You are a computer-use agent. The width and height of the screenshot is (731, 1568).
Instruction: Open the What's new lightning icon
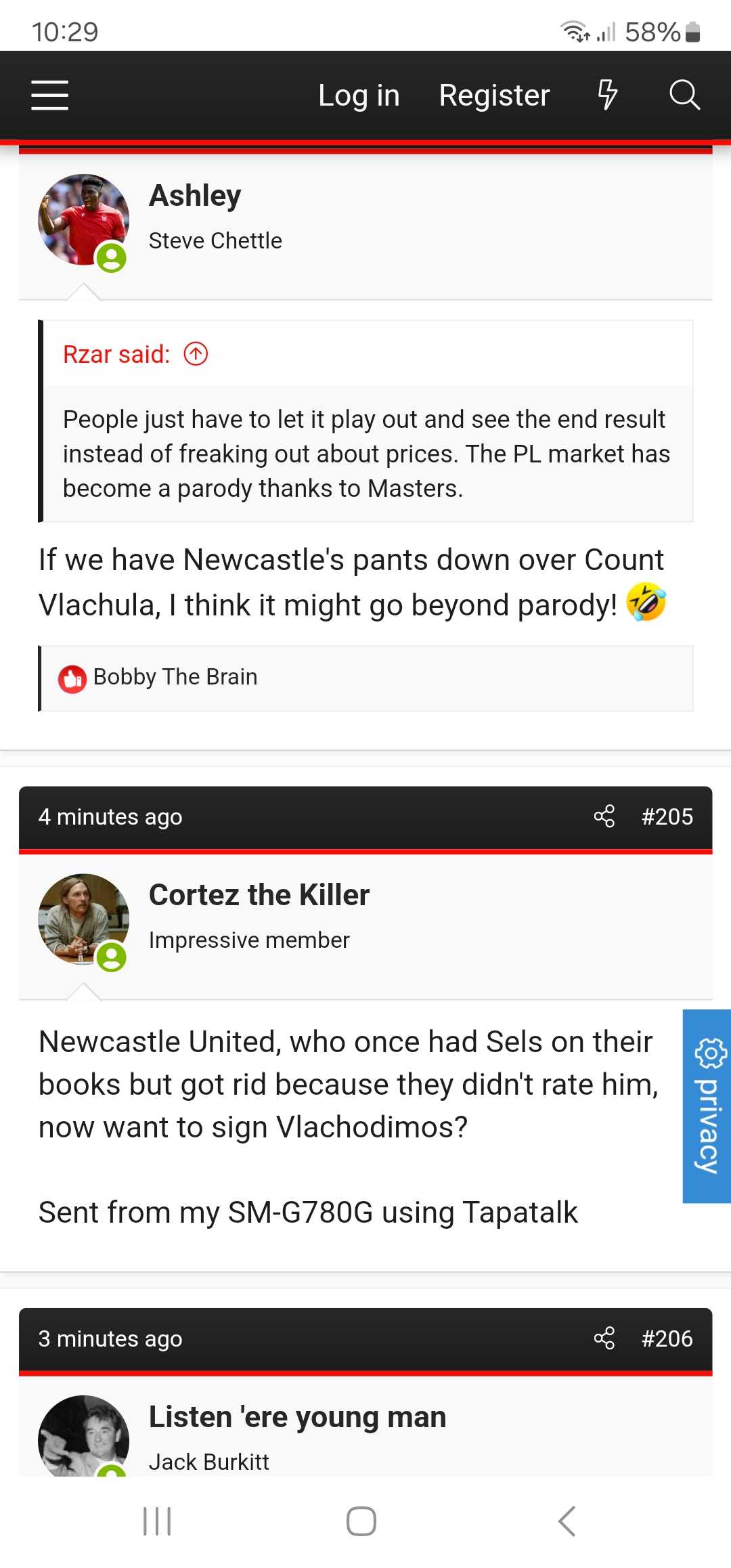607,94
